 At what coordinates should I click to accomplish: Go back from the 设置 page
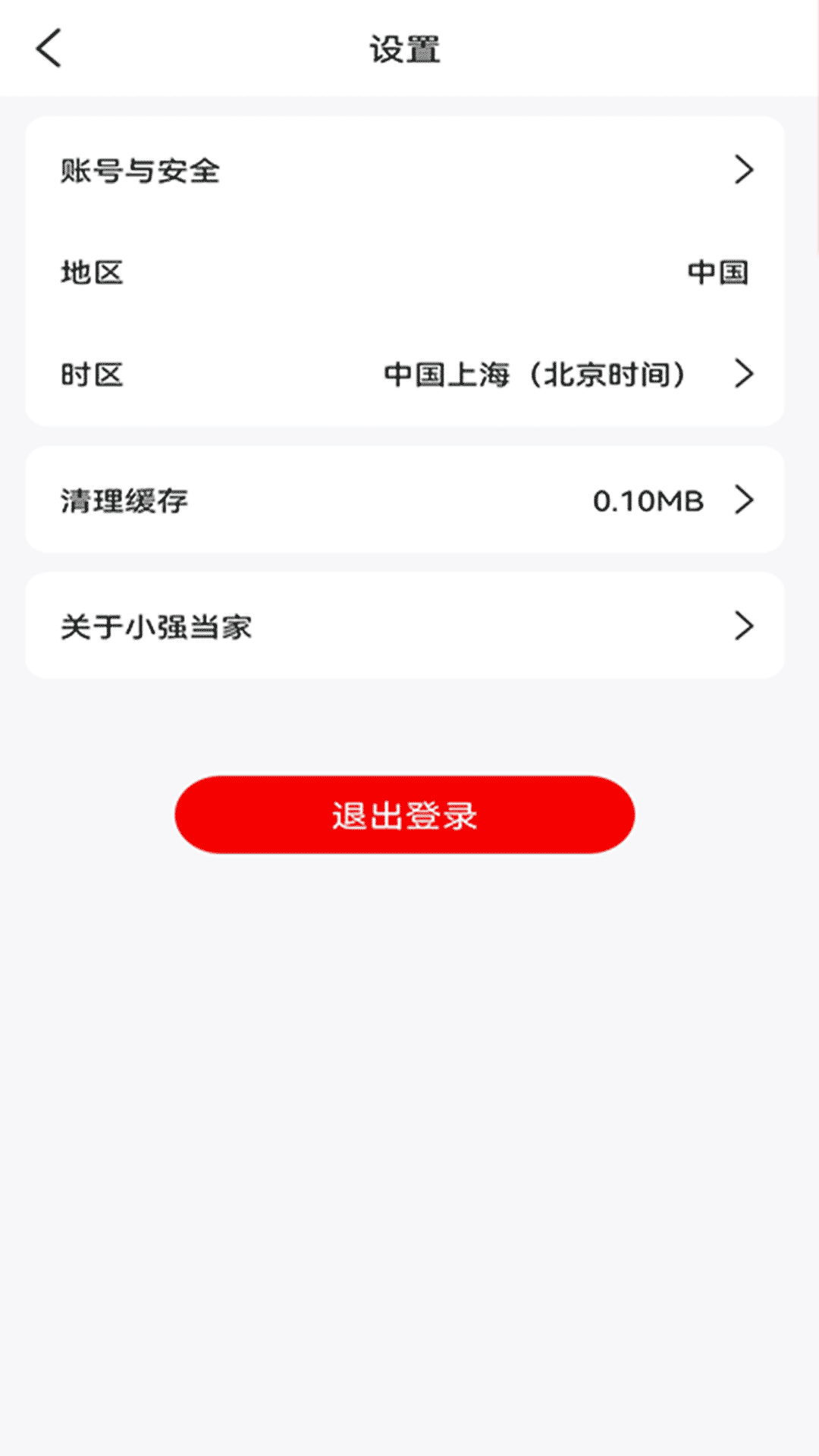[x=49, y=49]
